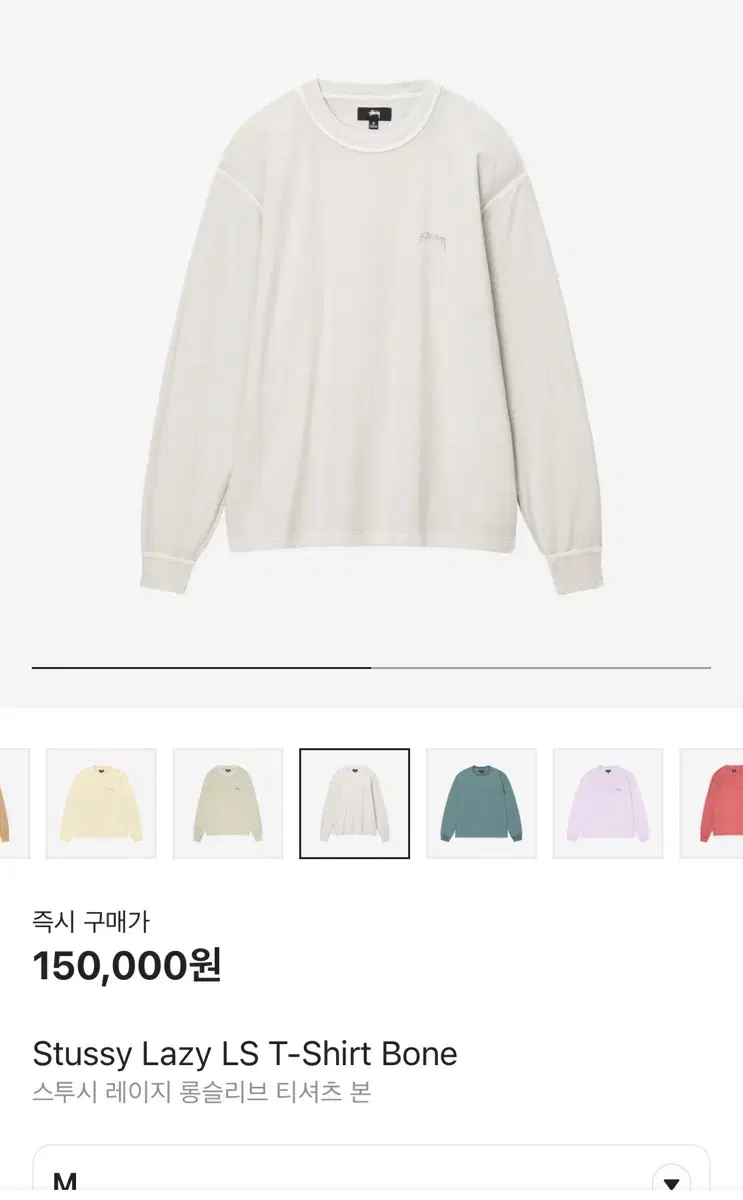Select the teal colorway thumbnail

pos(481,803)
